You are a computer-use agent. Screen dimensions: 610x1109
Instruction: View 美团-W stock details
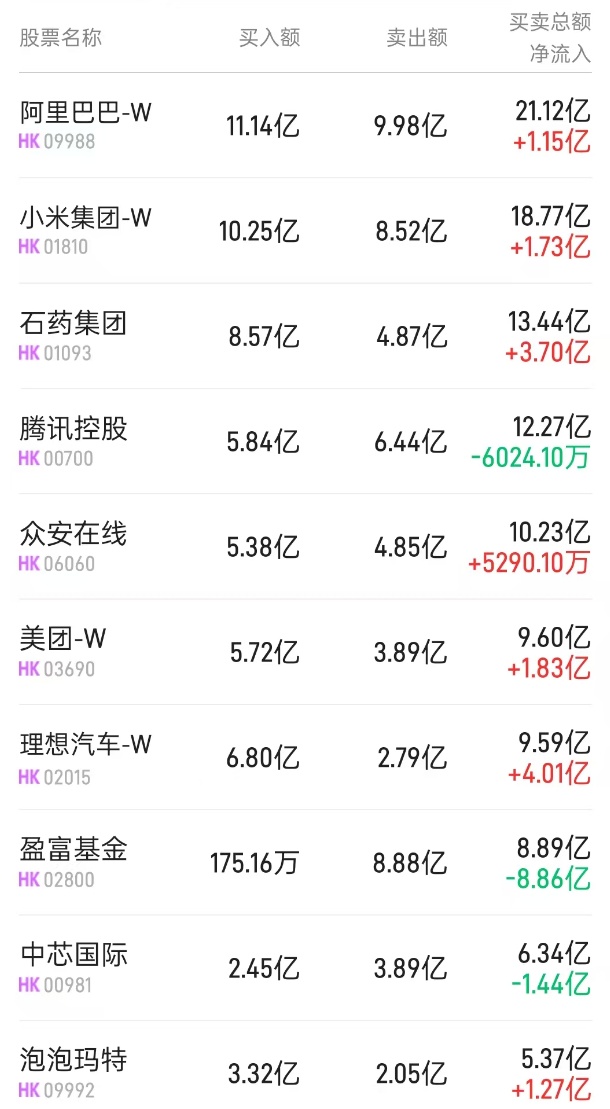tap(63, 640)
